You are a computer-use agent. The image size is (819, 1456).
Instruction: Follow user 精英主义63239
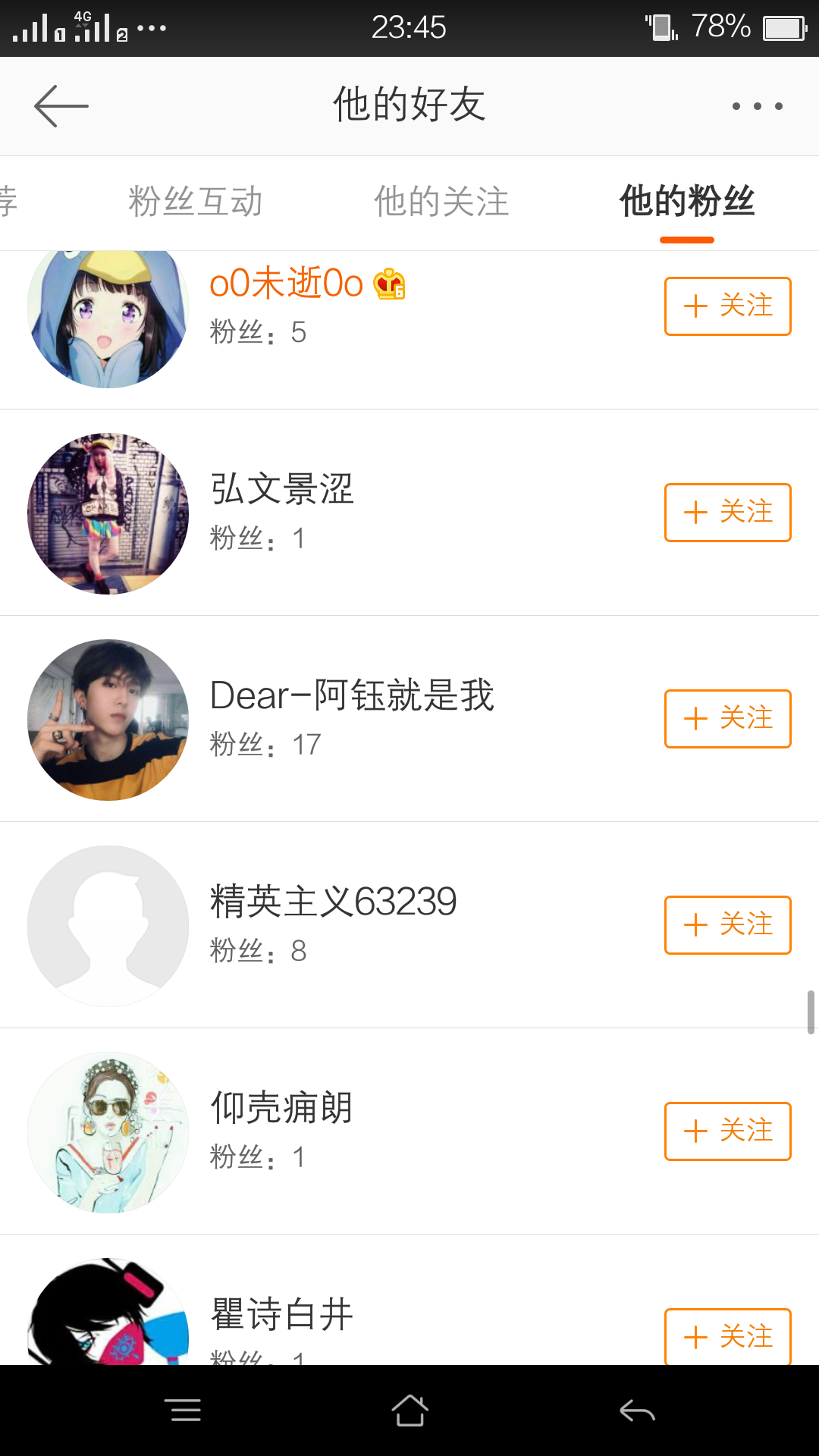pyautogui.click(x=727, y=925)
